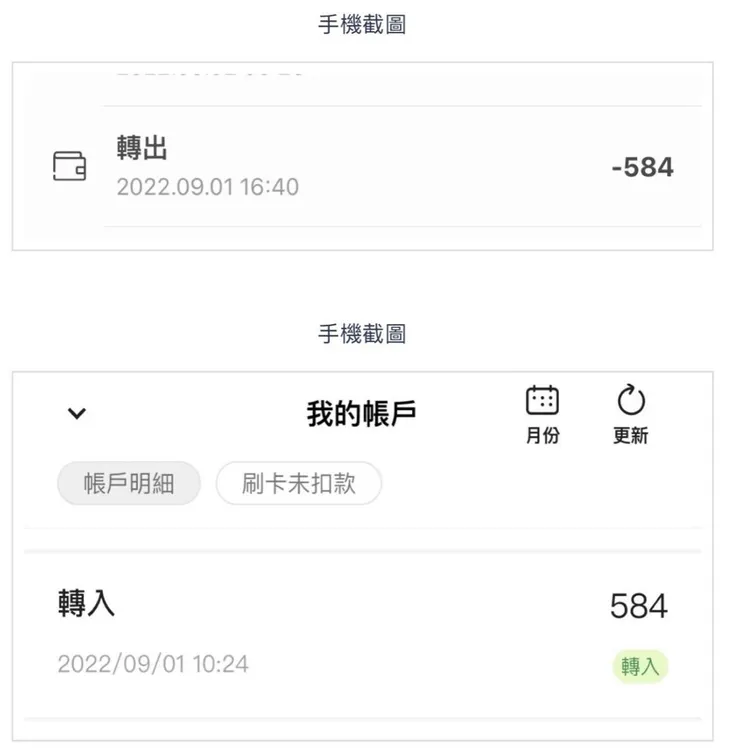Screen dimensions: 740x753
Task: Tap the calendar glyph above 月份 label
Action: 542,398
